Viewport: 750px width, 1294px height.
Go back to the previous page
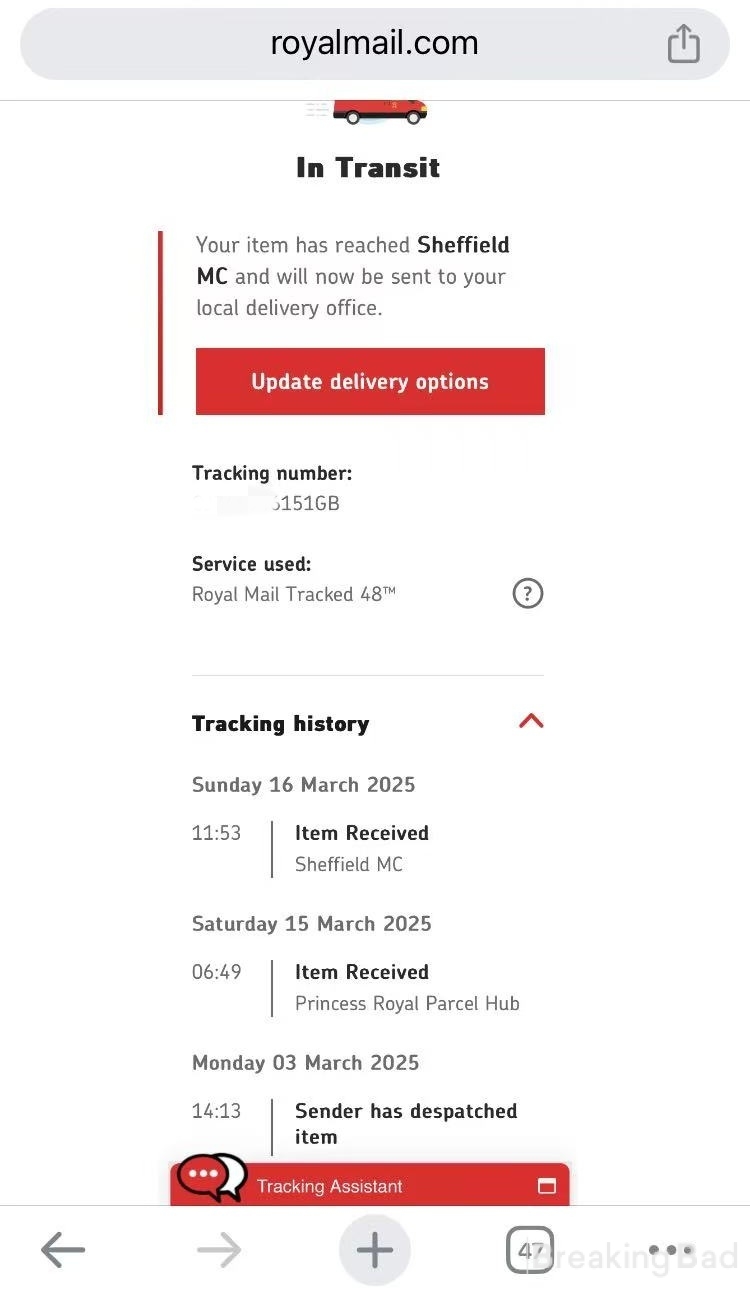[x=63, y=1250]
